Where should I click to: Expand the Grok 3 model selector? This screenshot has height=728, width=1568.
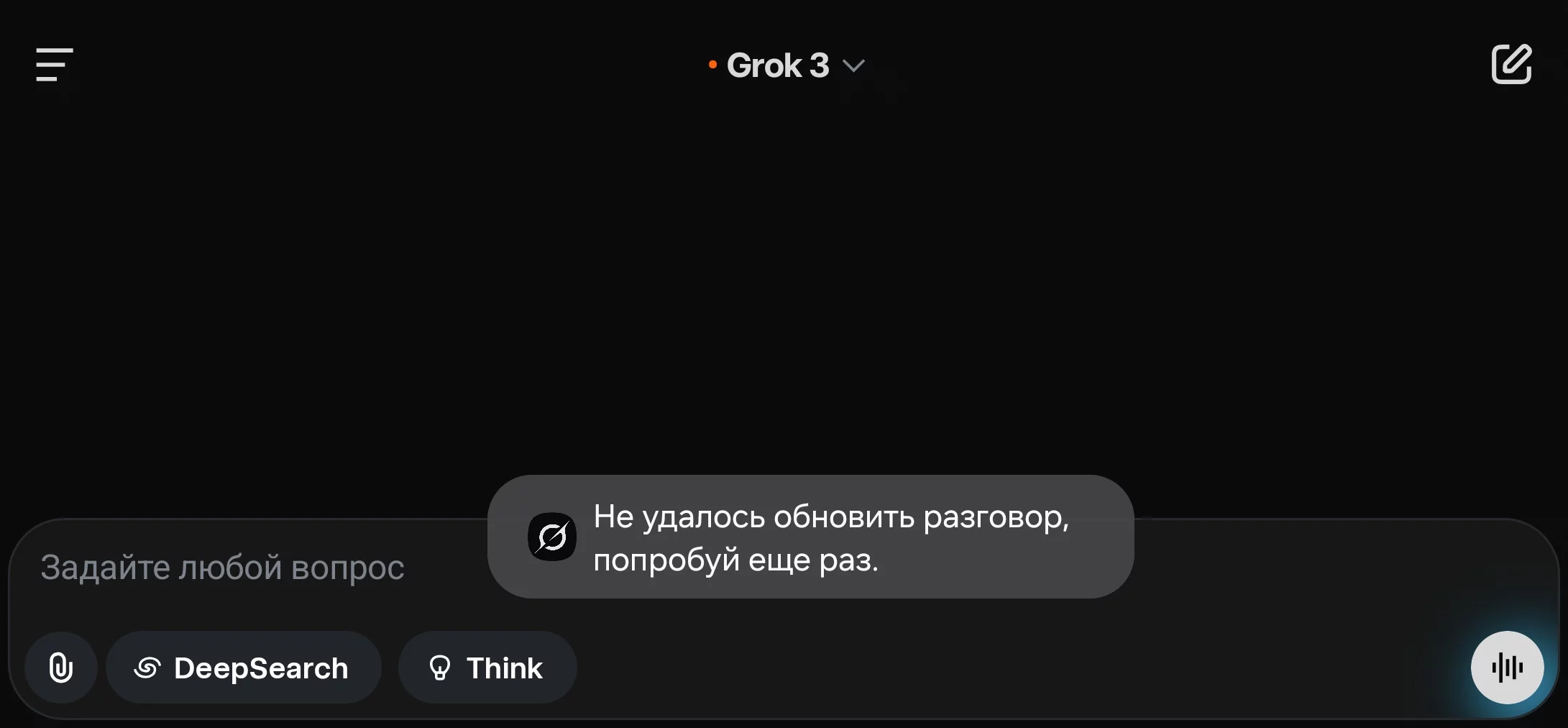(x=788, y=66)
